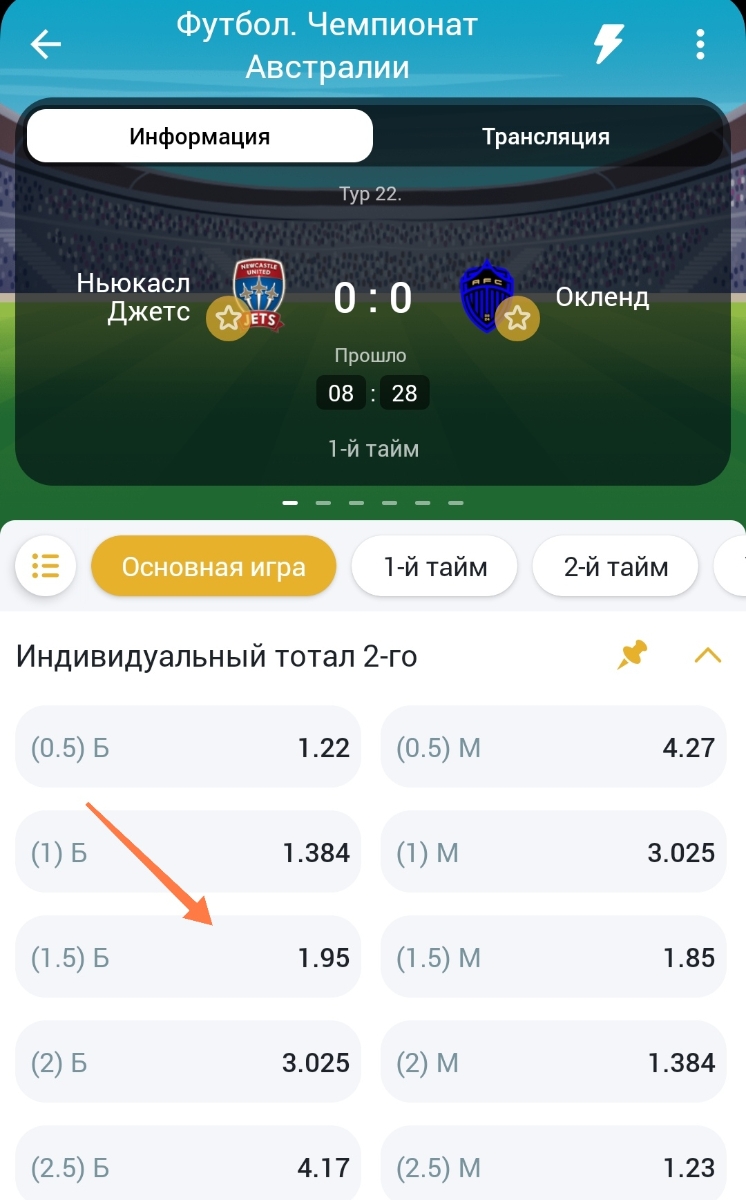The width and height of the screenshot is (746, 1200).
Task: Select the Основная игра chip
Action: click(x=214, y=567)
